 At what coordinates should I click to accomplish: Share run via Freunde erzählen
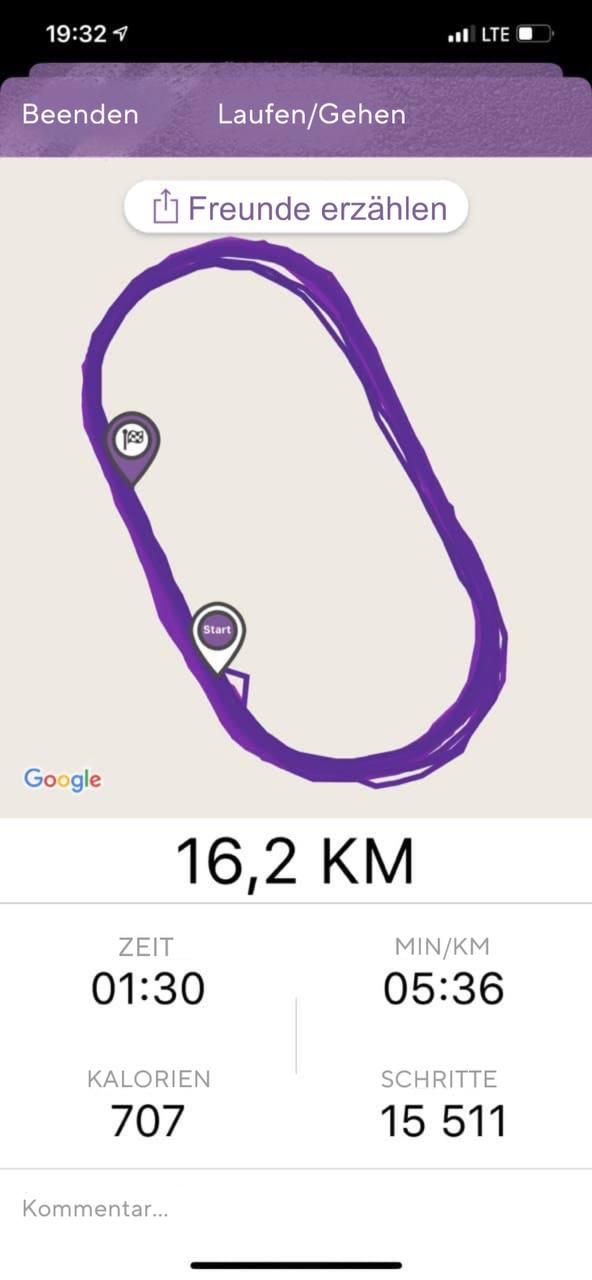click(x=296, y=208)
